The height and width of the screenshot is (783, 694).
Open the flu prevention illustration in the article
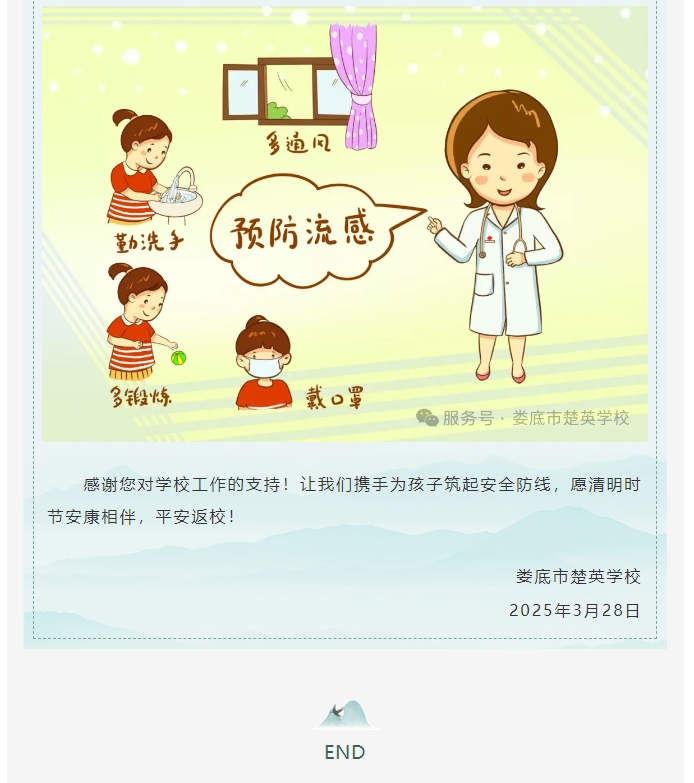345,225
